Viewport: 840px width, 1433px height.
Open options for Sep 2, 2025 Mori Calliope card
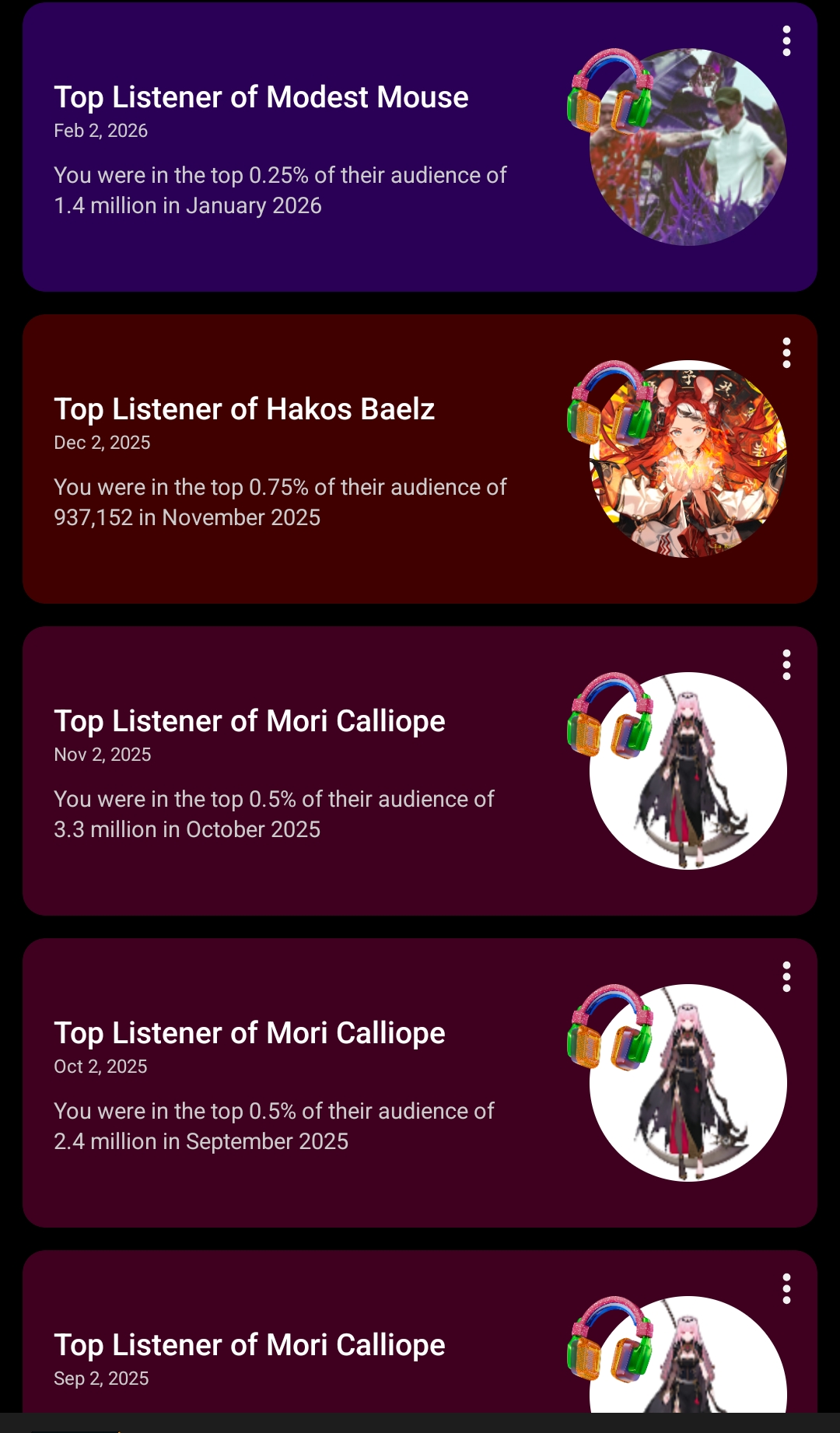pos(786,1289)
